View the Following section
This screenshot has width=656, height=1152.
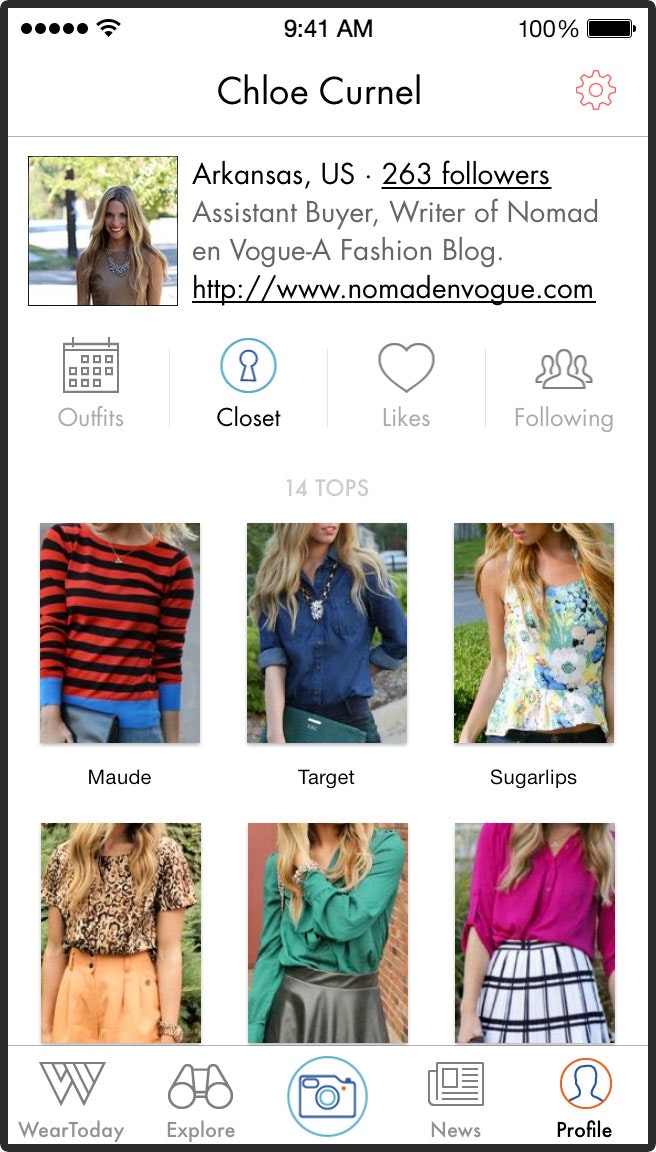(x=563, y=385)
